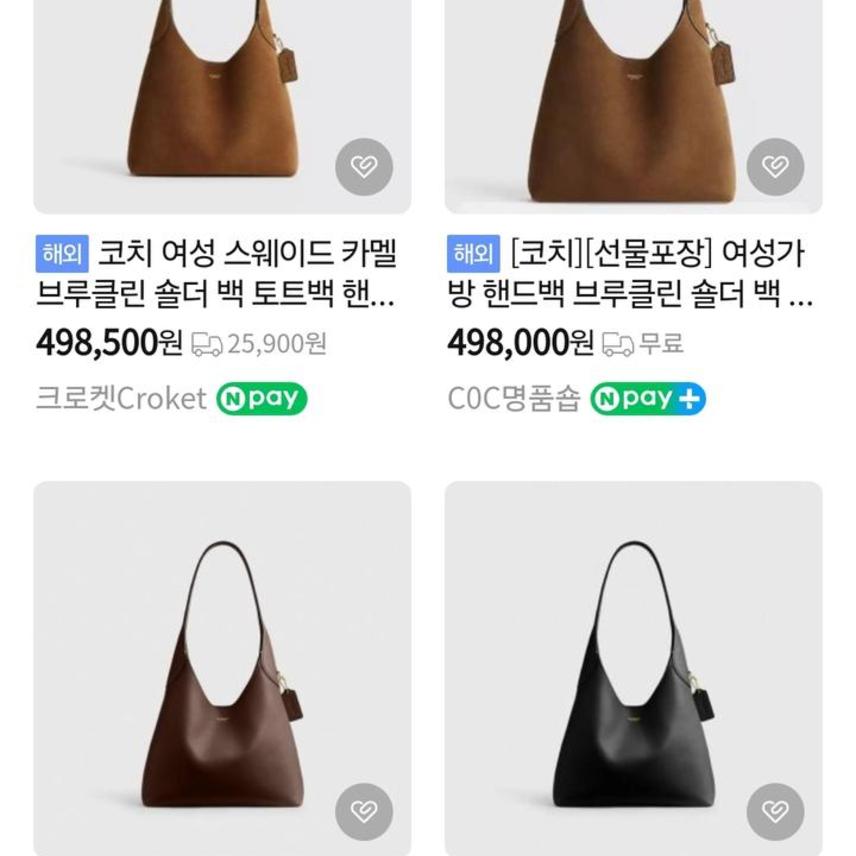Add the dark brown leather bag to wishlist
The height and width of the screenshot is (856, 856).
pos(364,811)
